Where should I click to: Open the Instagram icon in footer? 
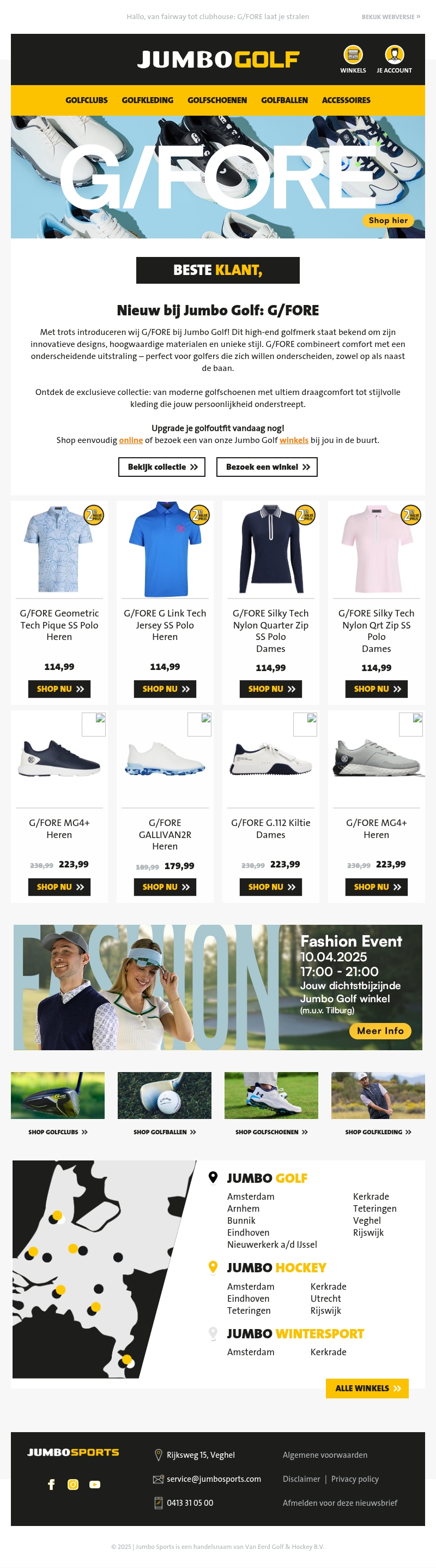pos(73,1485)
